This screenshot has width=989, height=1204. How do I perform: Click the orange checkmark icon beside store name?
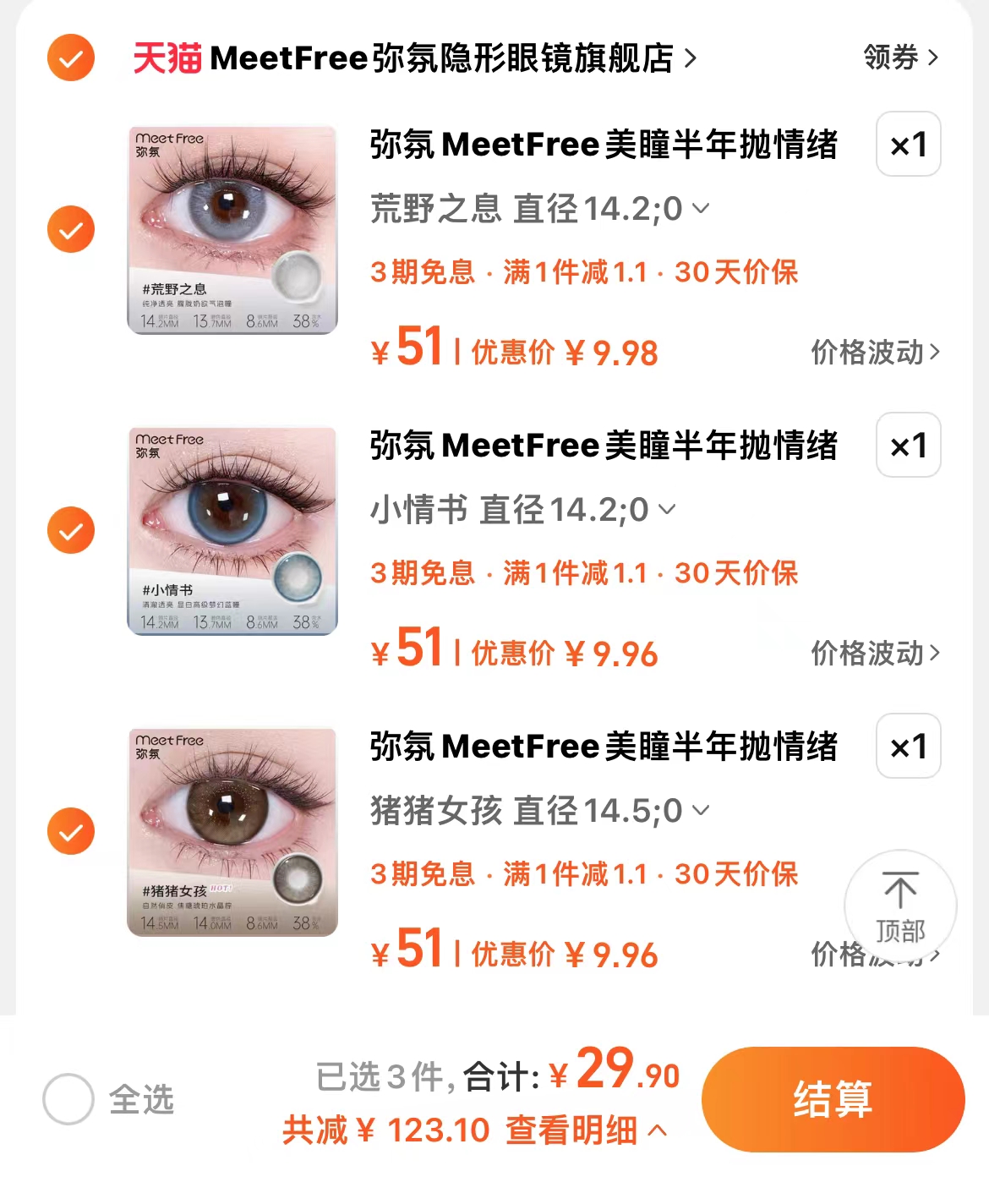pos(71,59)
